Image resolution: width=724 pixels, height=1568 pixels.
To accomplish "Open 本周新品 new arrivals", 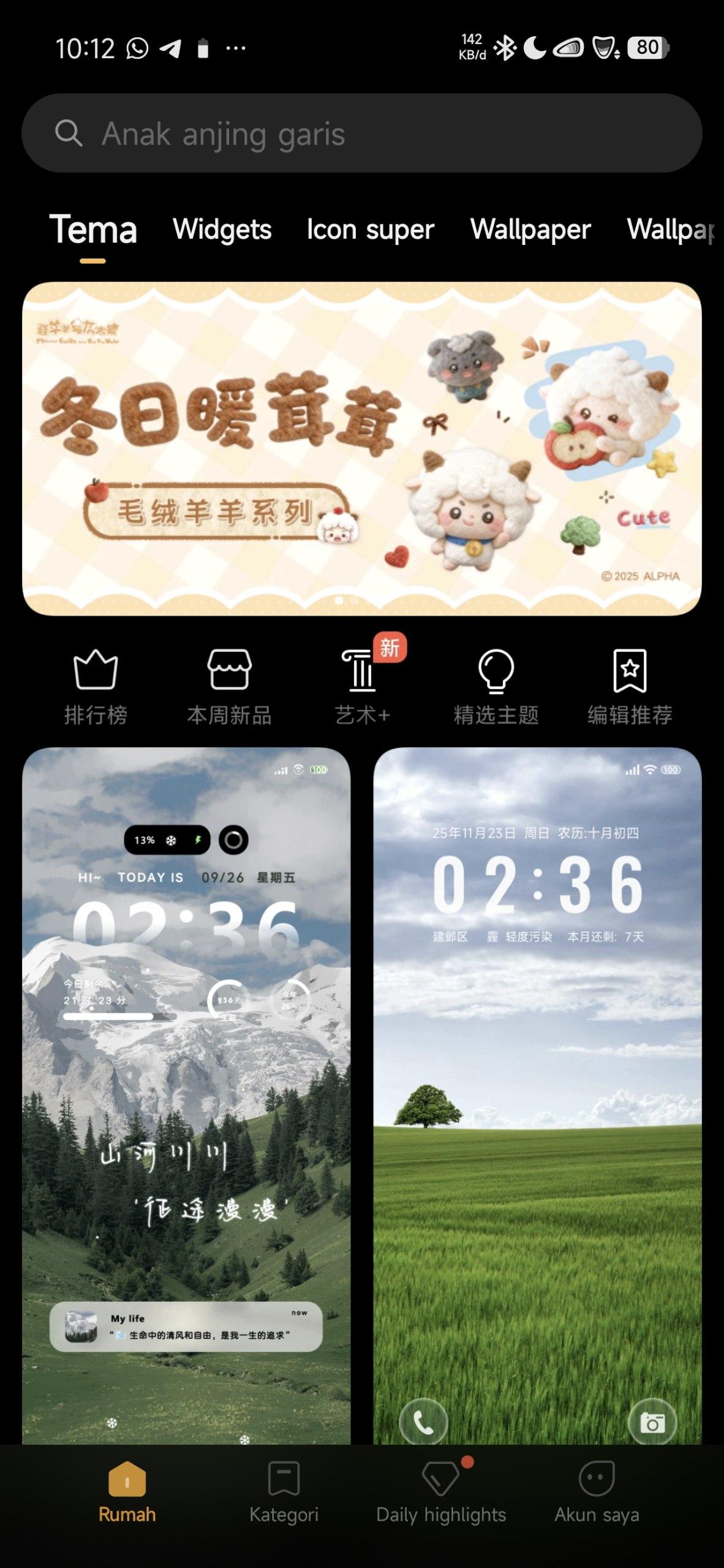I will [x=229, y=687].
